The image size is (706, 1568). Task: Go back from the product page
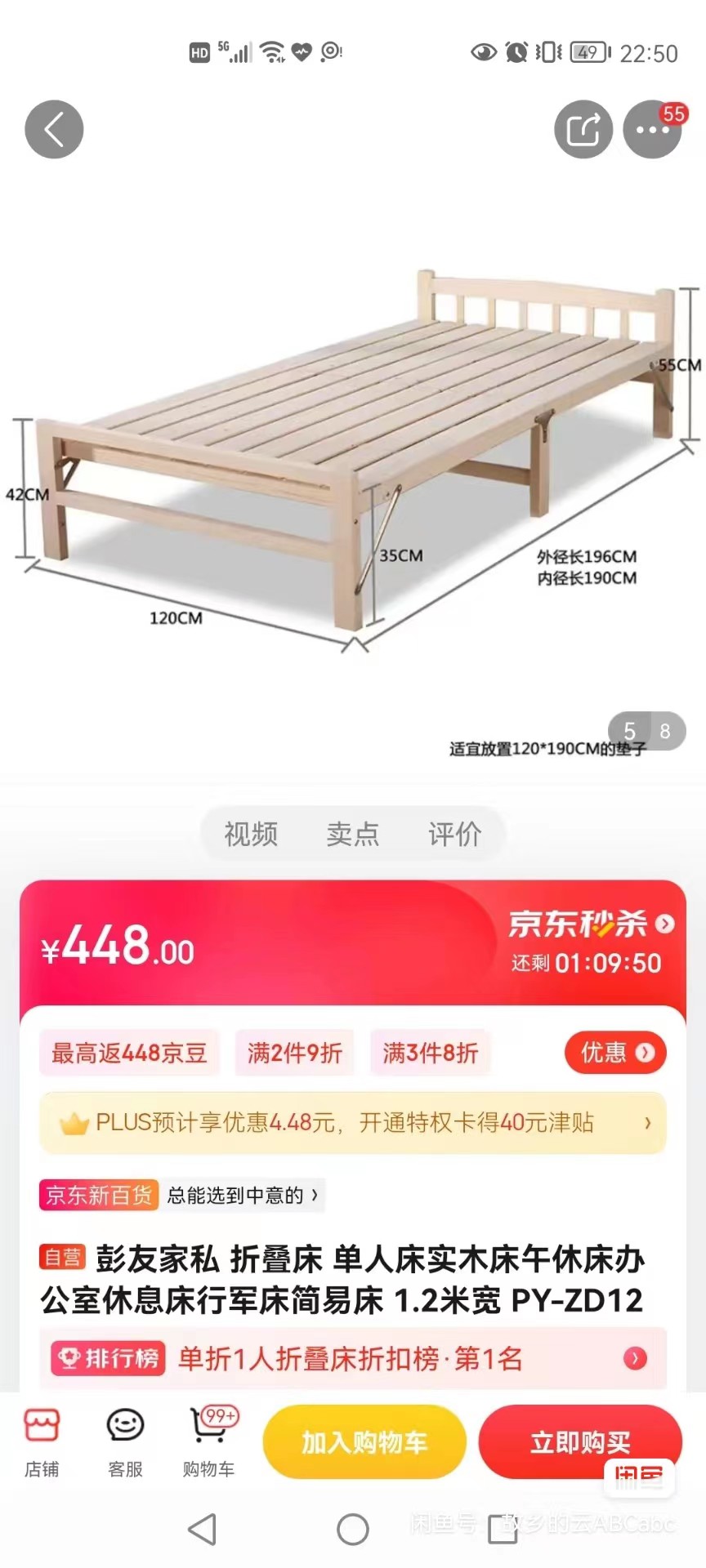click(x=54, y=129)
